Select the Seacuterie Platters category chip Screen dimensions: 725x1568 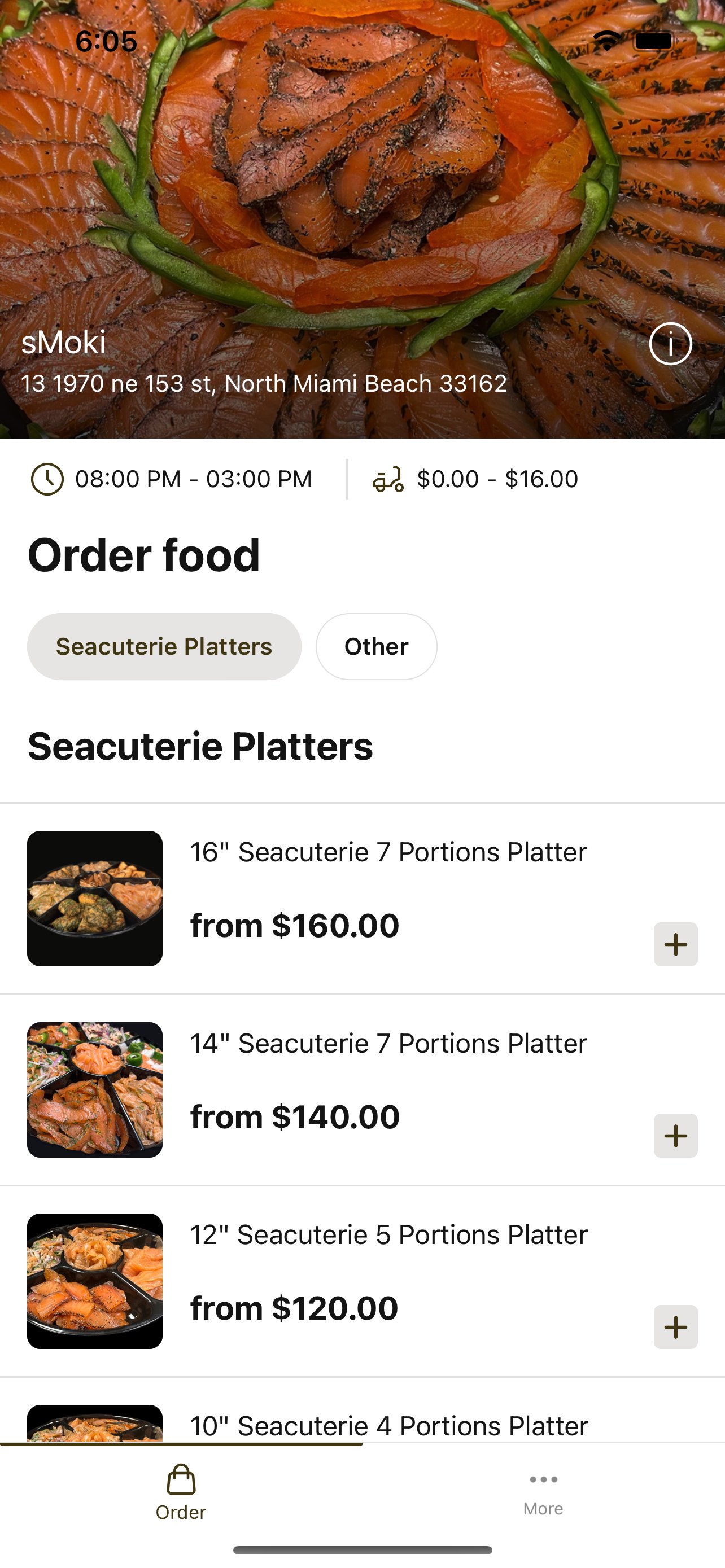tap(164, 646)
